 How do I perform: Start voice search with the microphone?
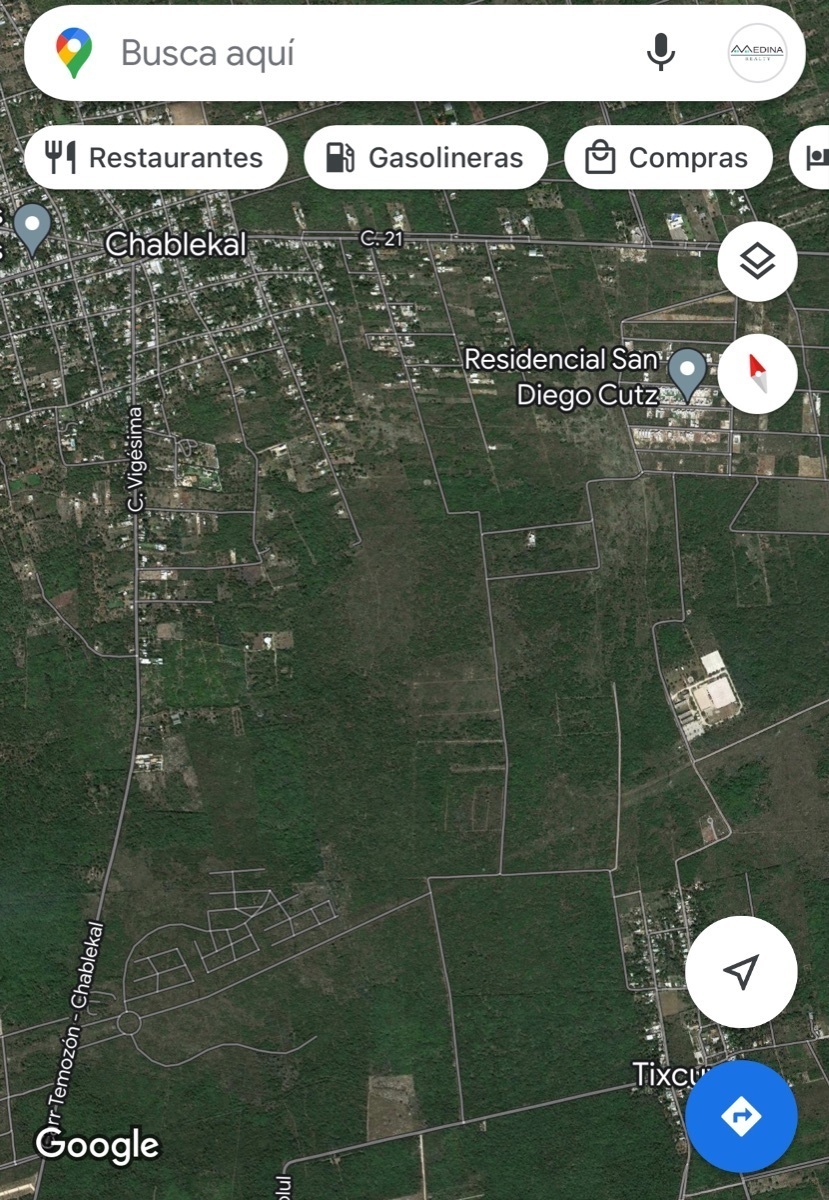660,52
